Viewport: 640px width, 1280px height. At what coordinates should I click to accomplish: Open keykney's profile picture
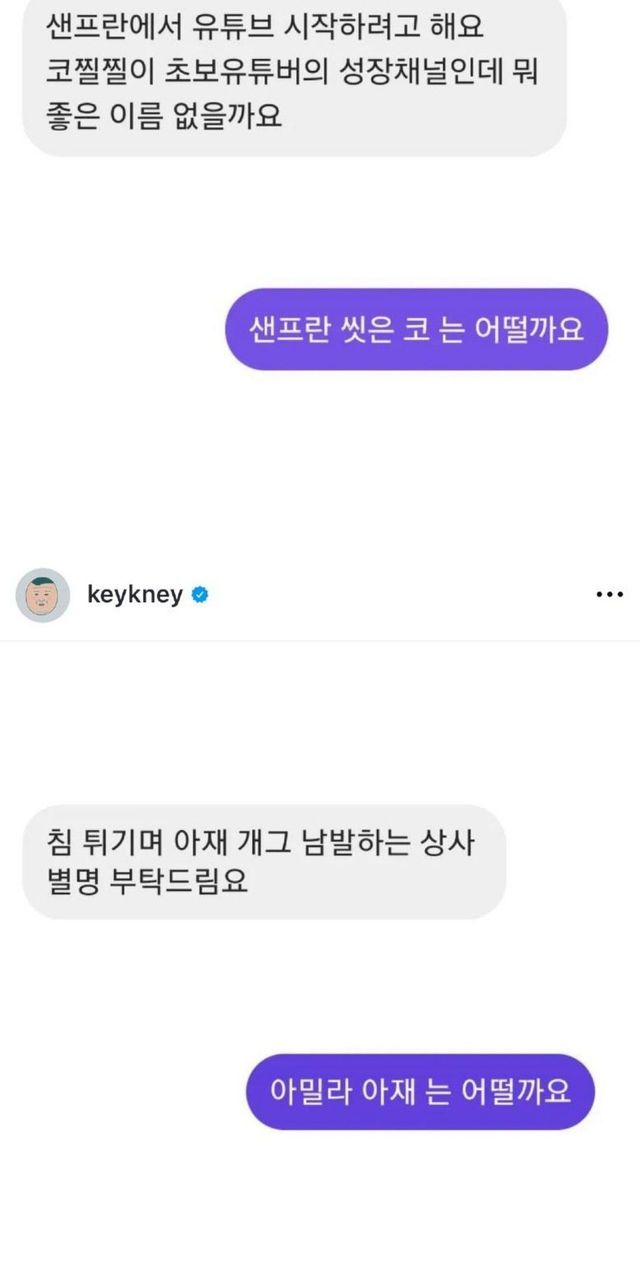point(43,595)
